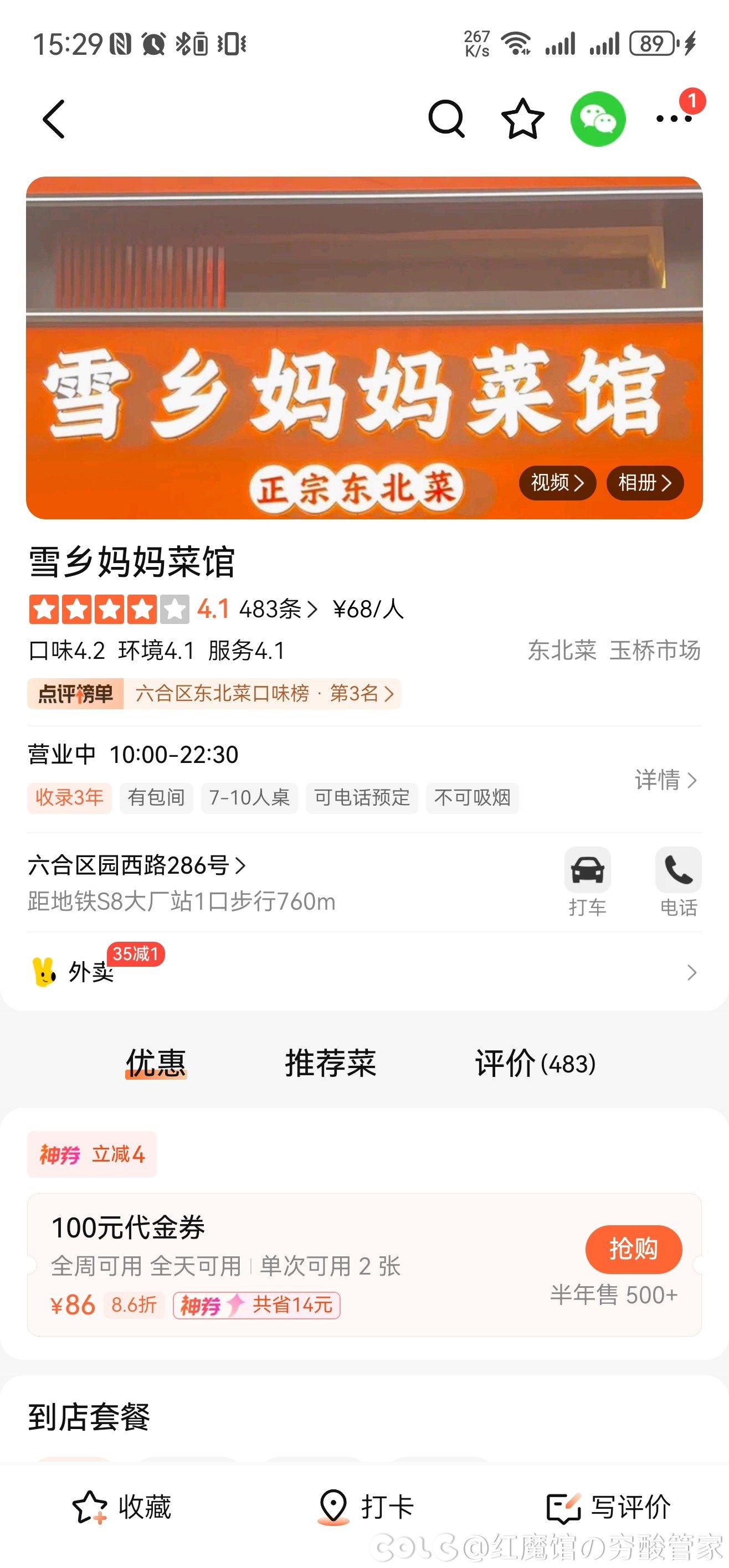Share to WeChat via the green icon
The width and height of the screenshot is (729, 1568).
coord(598,118)
